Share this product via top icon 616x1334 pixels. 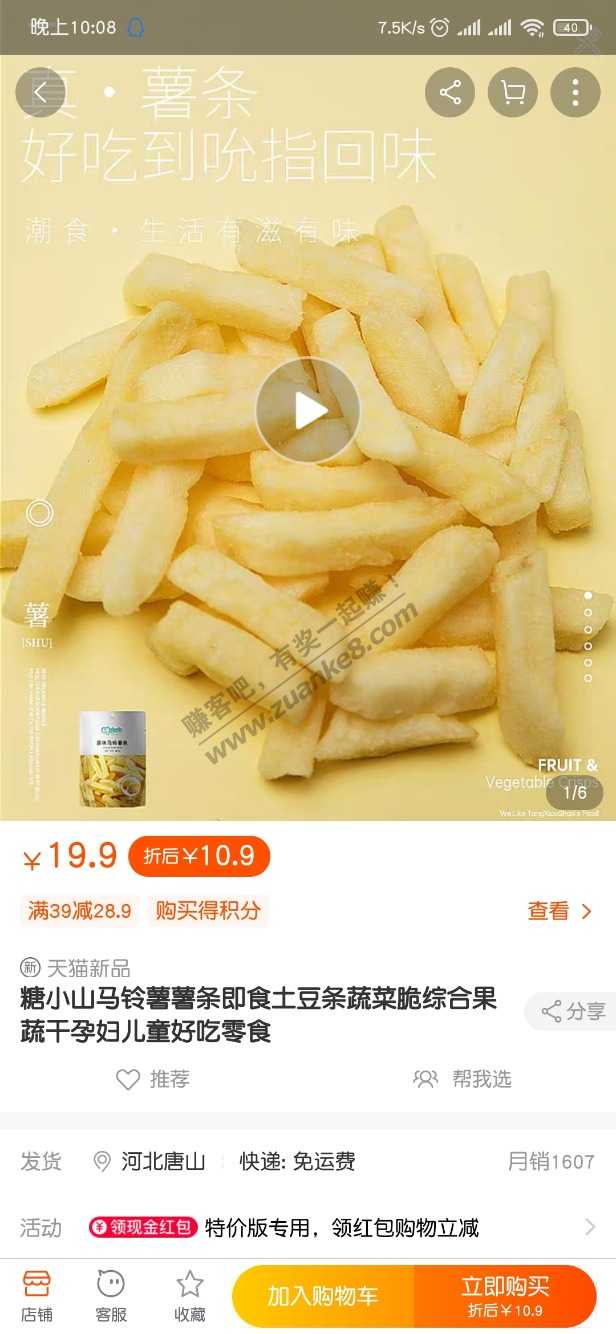(x=450, y=94)
